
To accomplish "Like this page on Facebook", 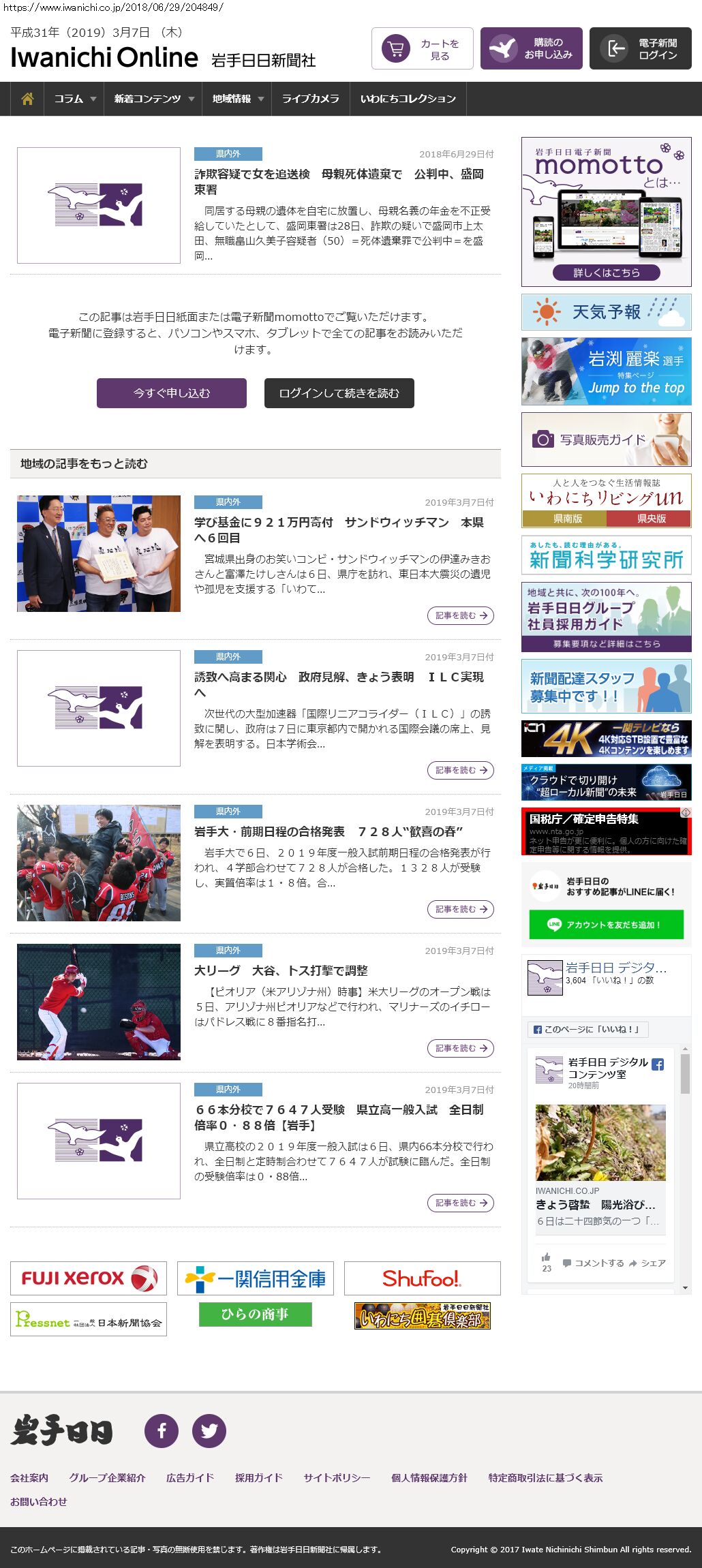I will point(587,1029).
